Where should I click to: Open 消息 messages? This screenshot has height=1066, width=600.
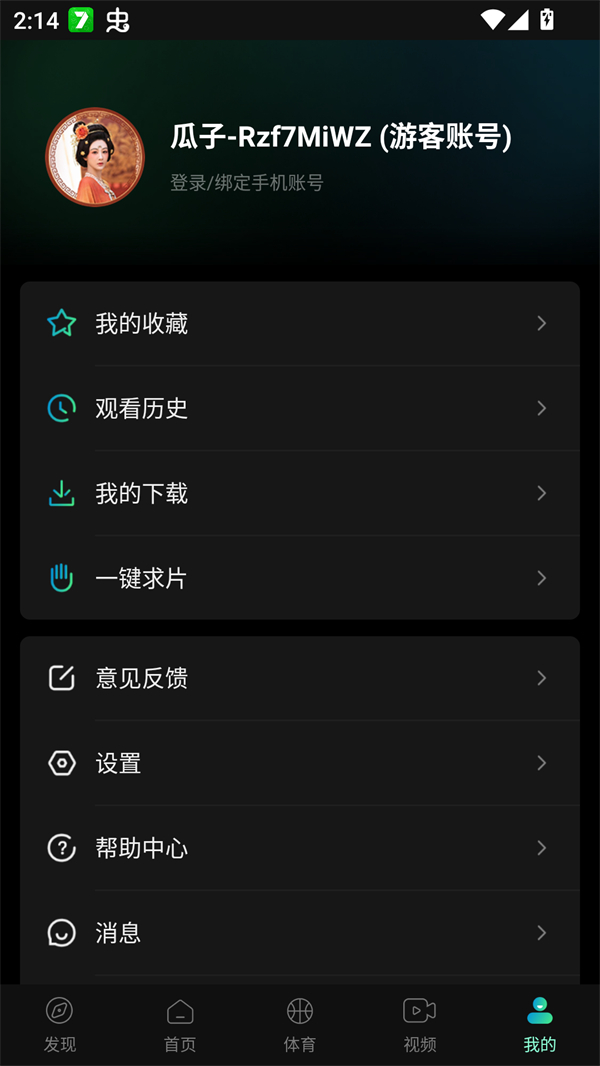300,933
